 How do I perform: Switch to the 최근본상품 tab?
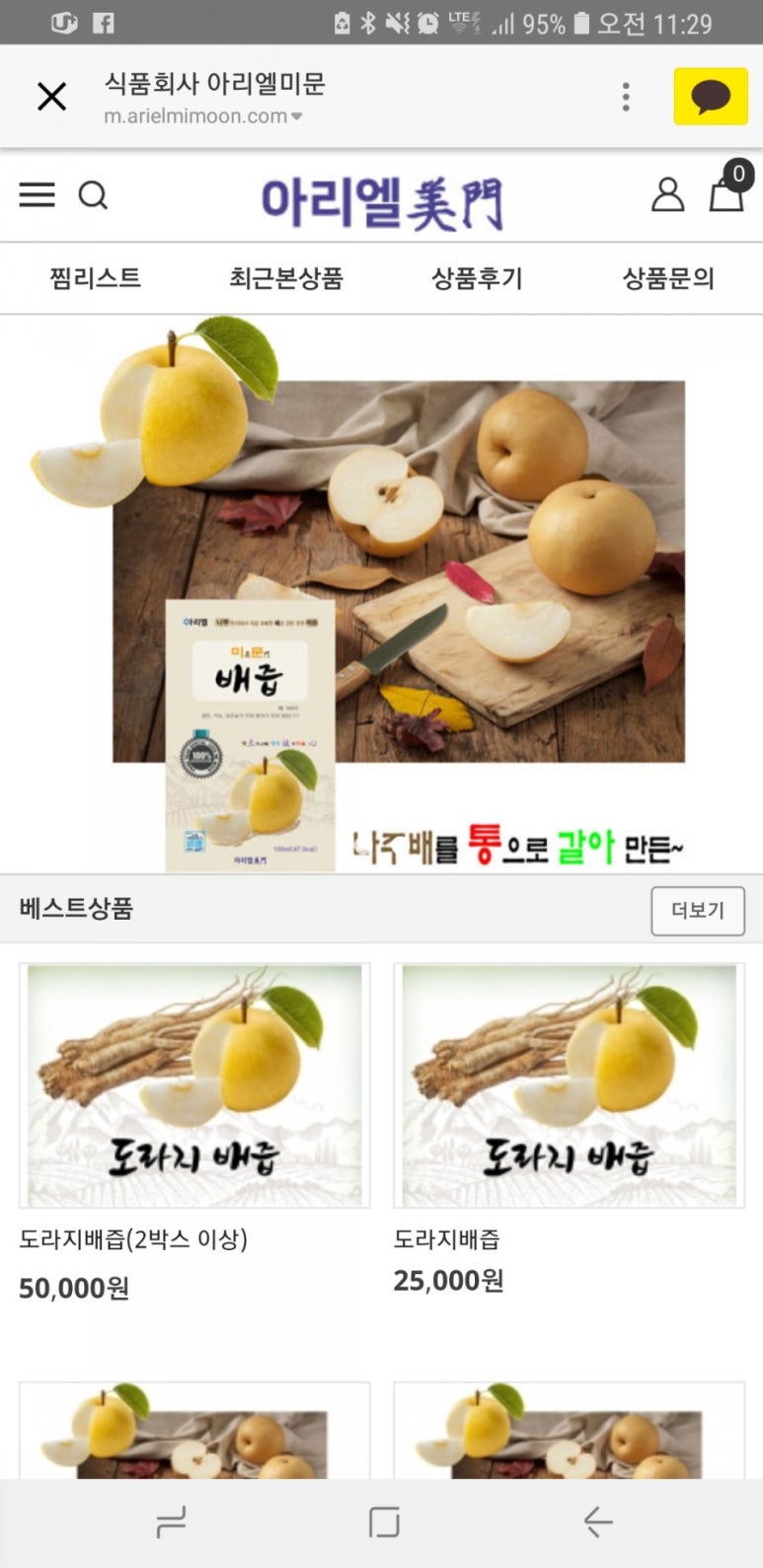tap(286, 278)
